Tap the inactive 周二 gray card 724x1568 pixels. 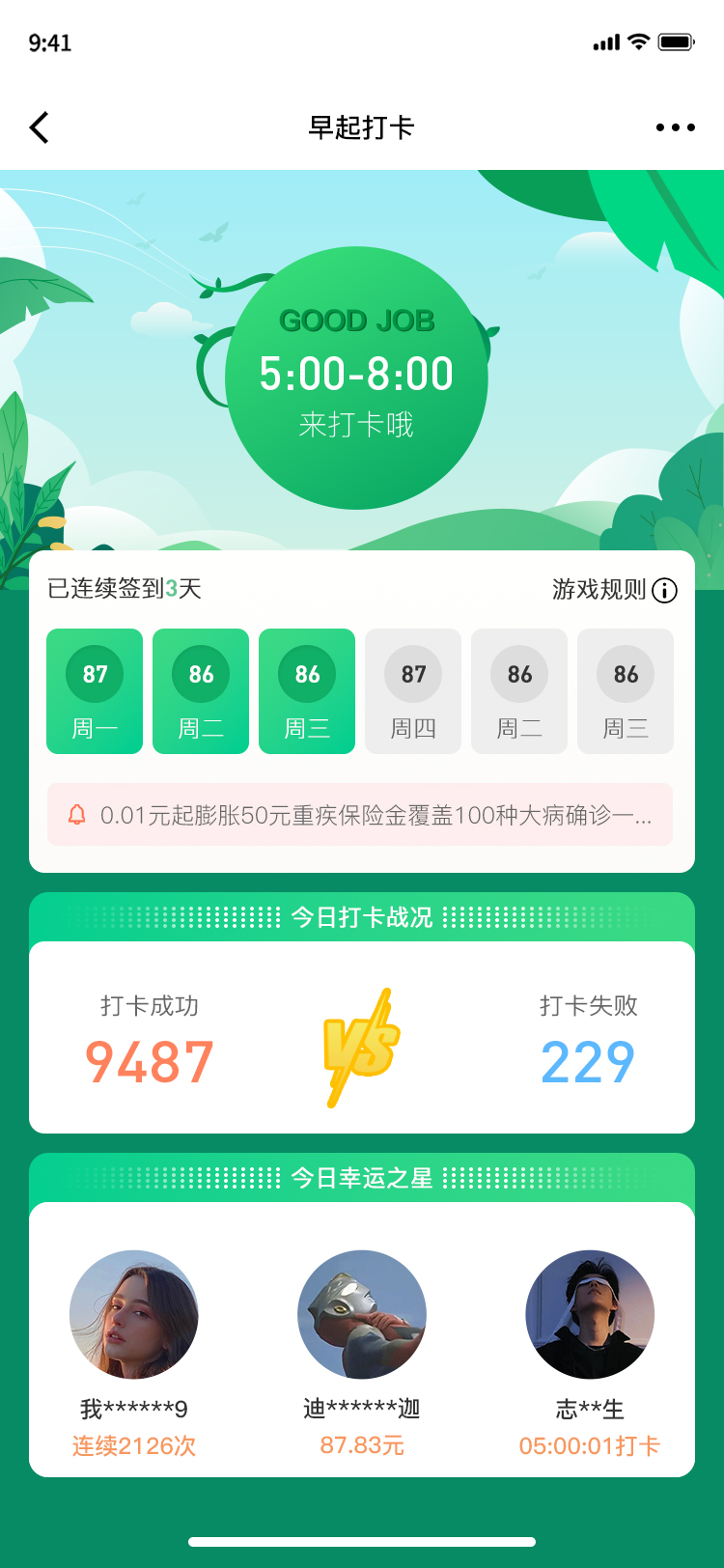518,690
